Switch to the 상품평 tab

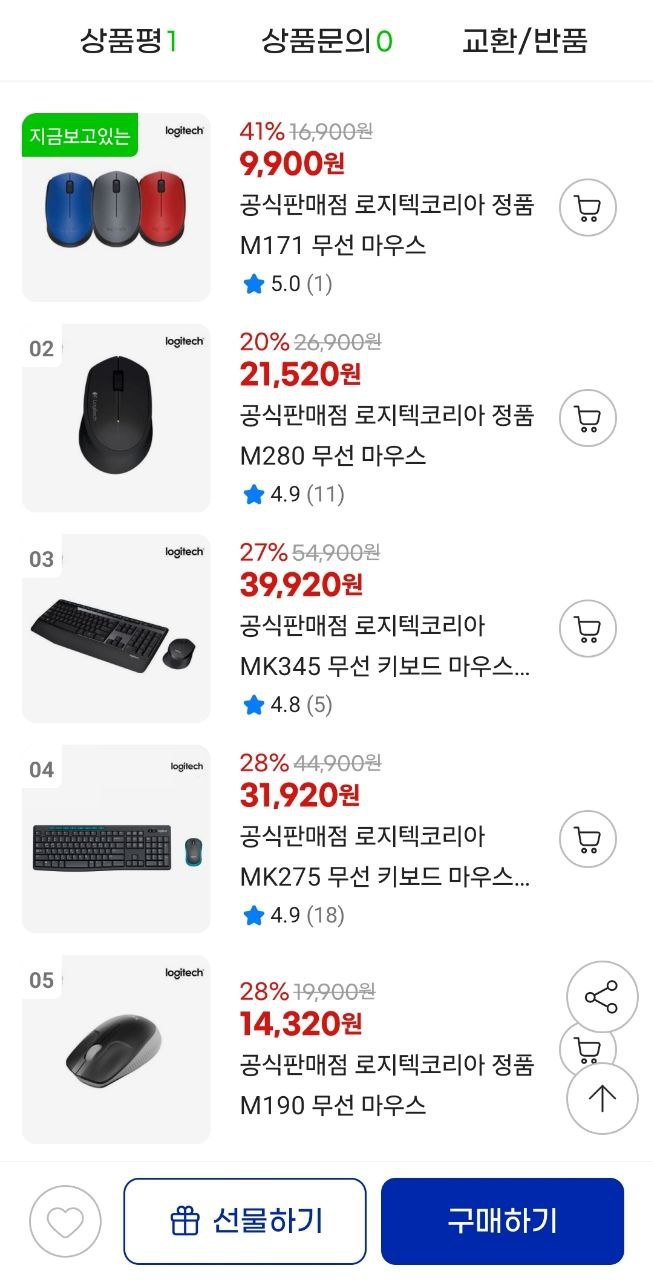(128, 41)
